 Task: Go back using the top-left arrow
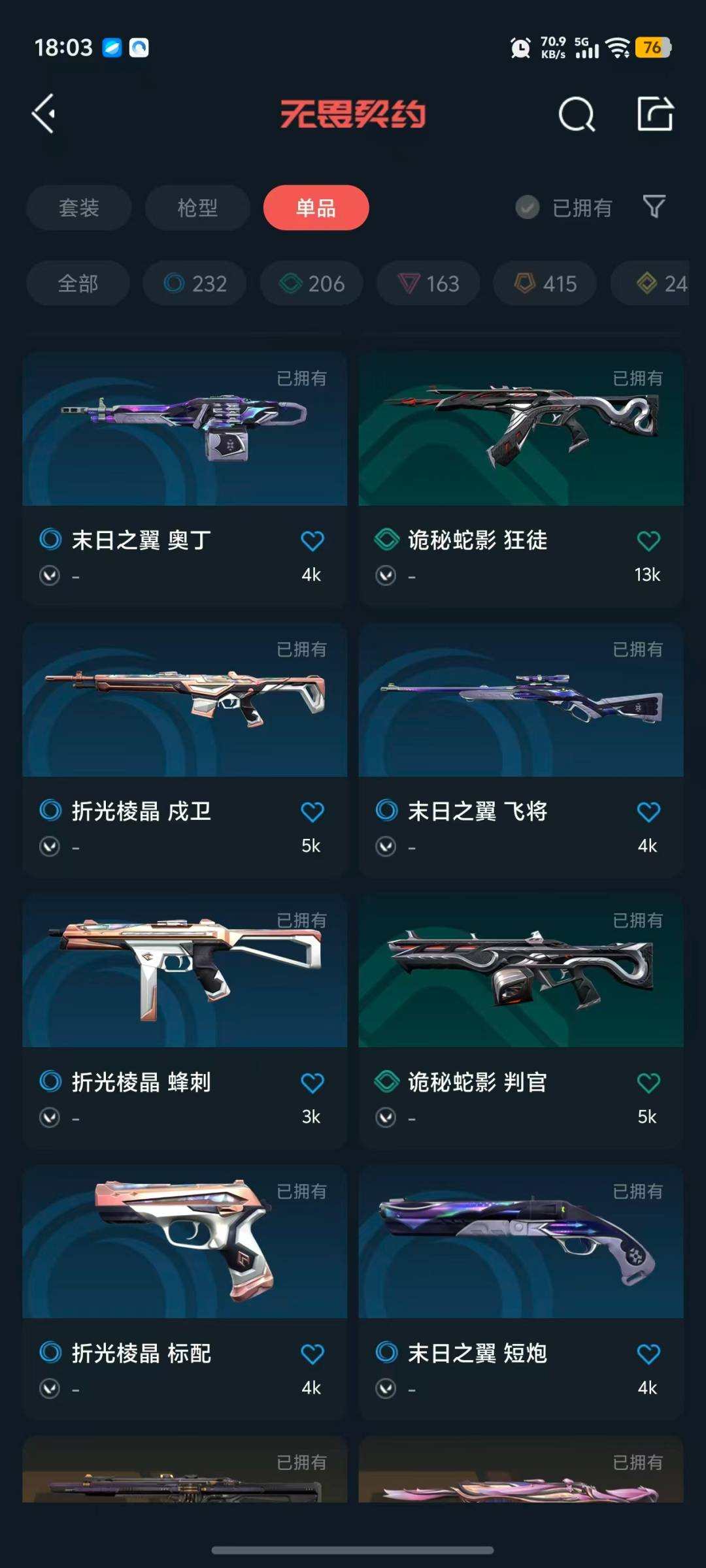pyautogui.click(x=44, y=114)
